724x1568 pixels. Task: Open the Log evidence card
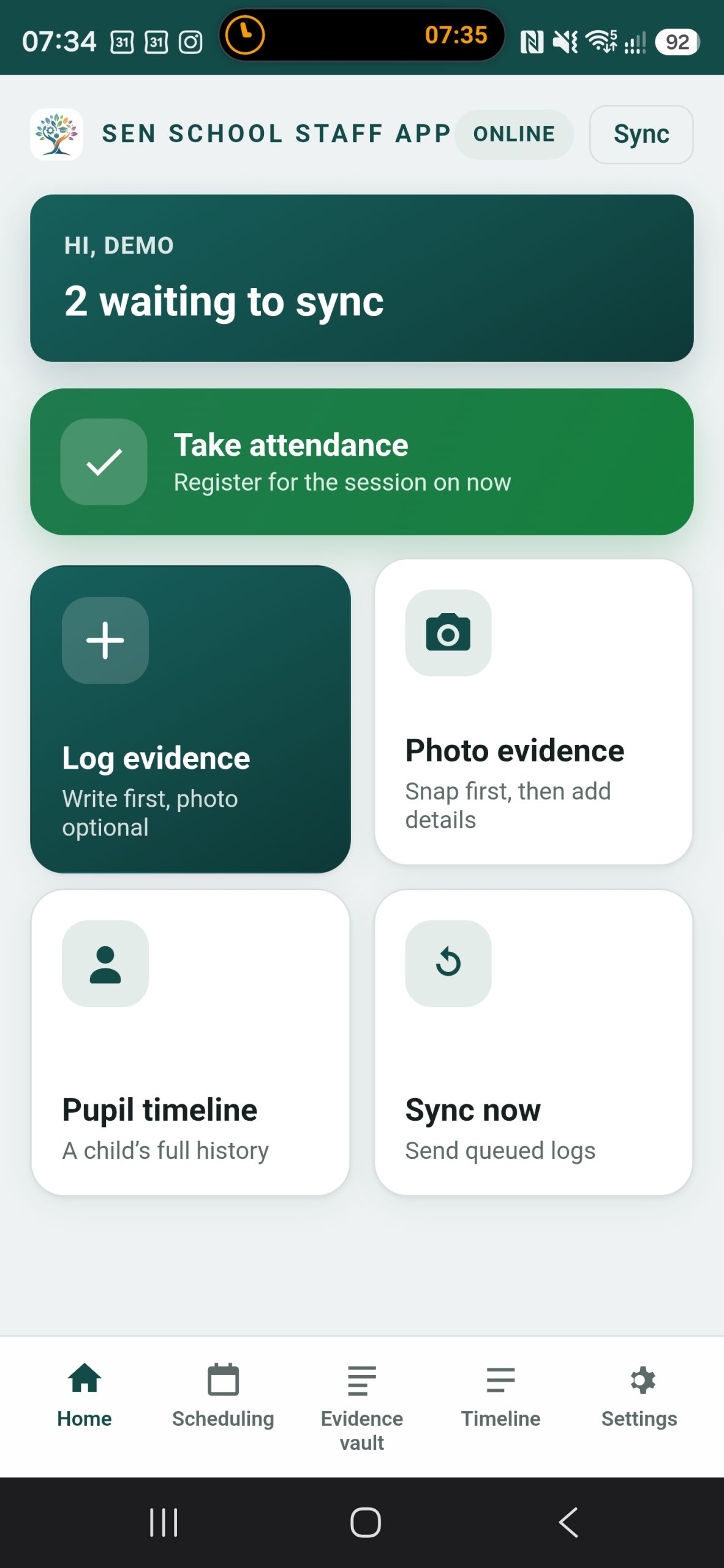click(x=190, y=719)
